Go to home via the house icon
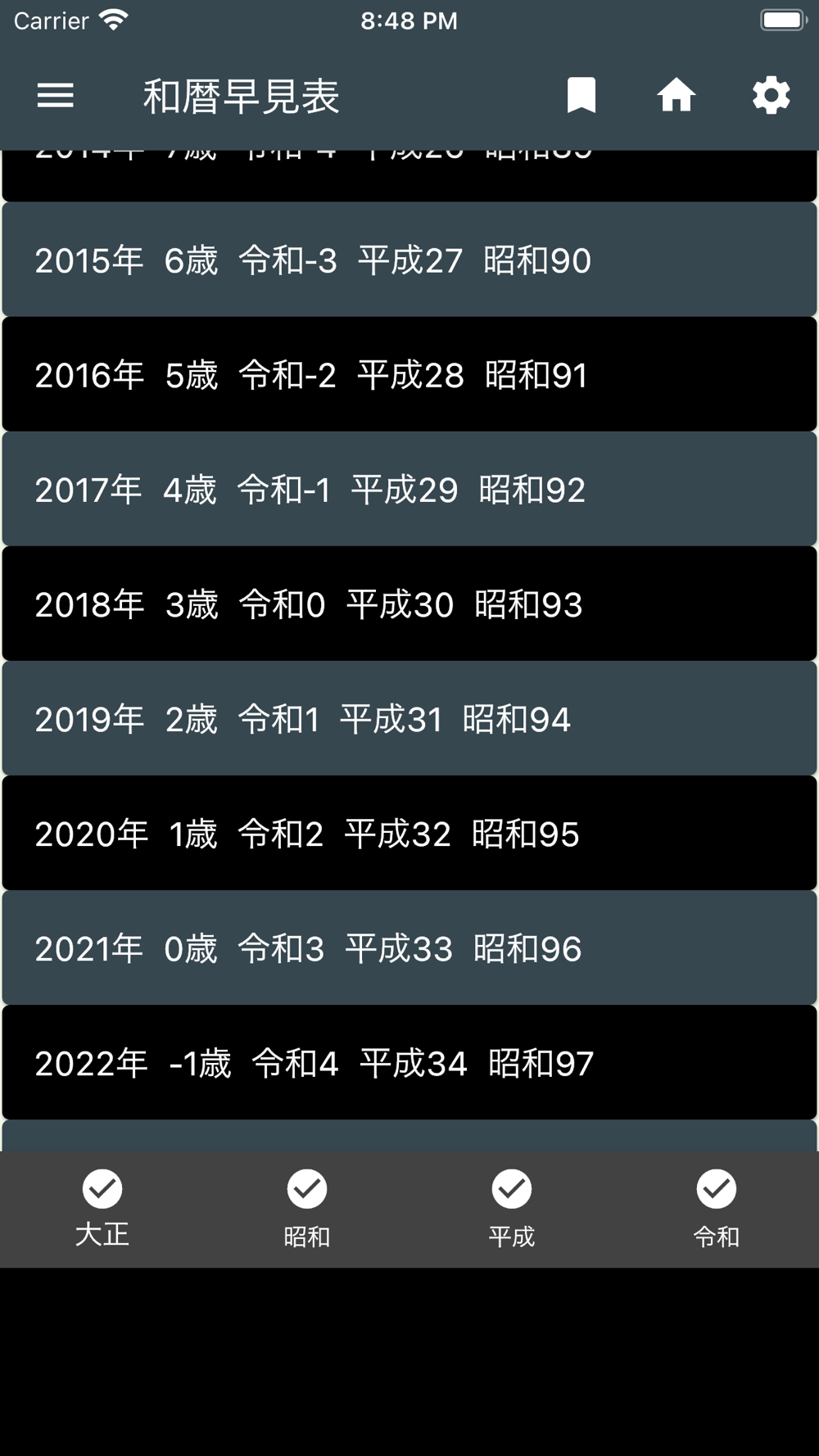The width and height of the screenshot is (819, 1456). [676, 96]
